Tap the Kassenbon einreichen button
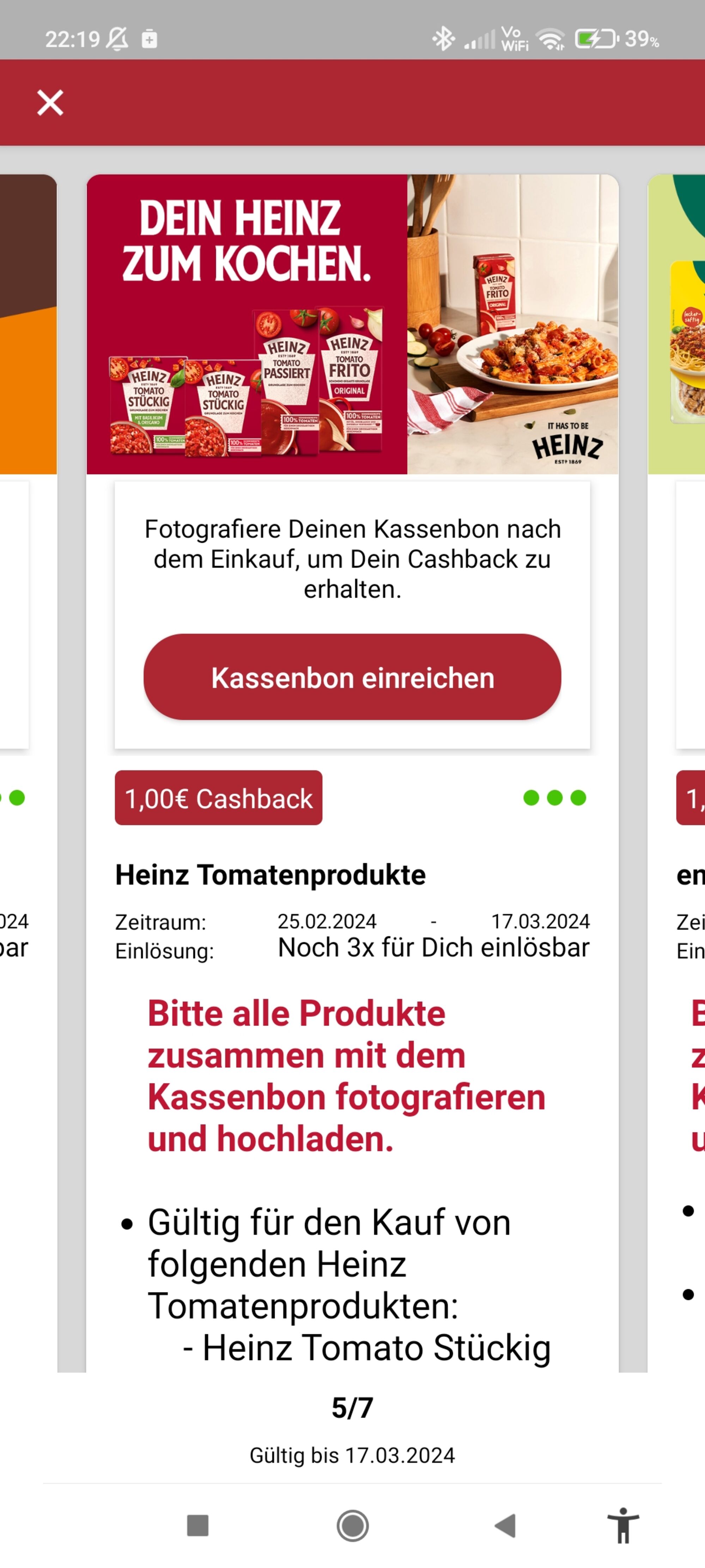This screenshot has width=705, height=1568. point(352,677)
